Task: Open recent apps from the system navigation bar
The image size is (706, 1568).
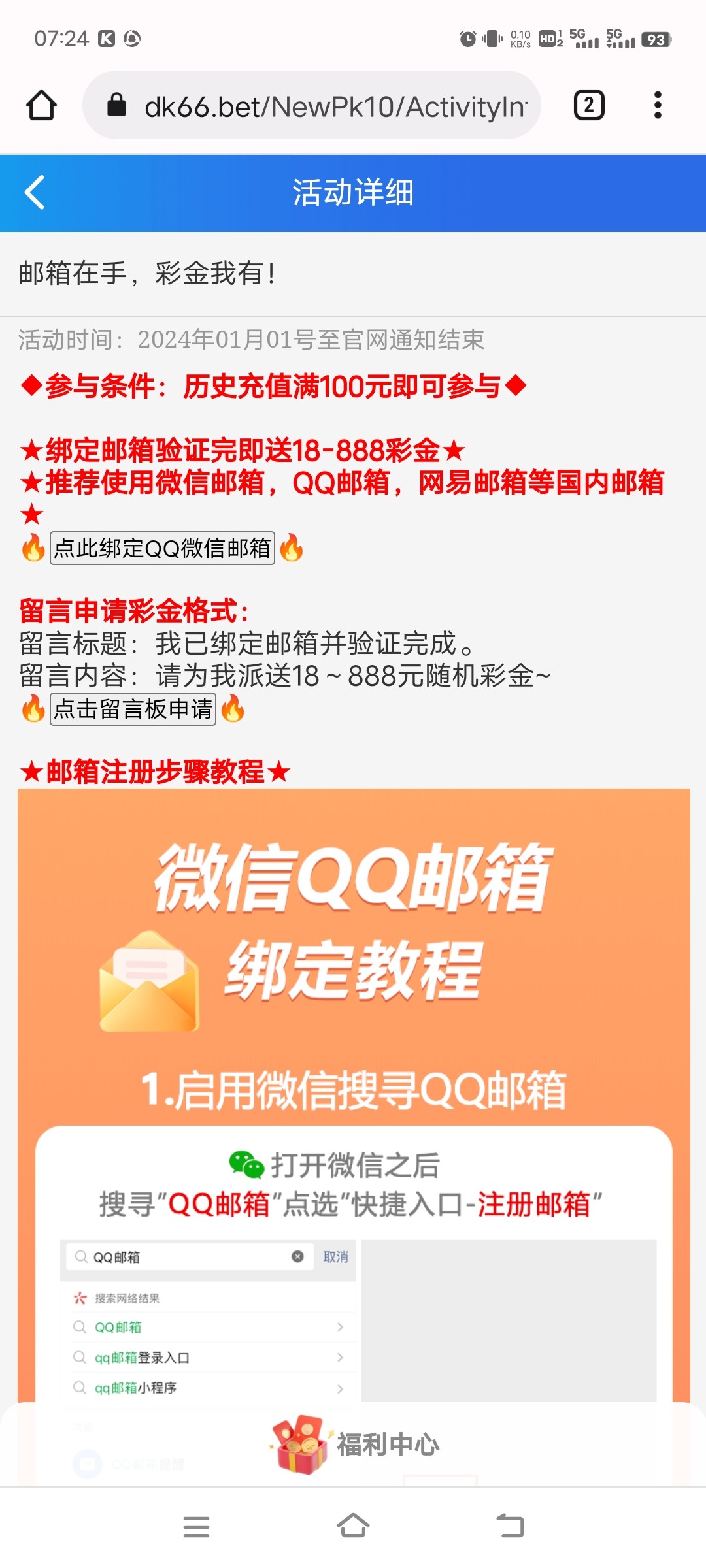Action: click(196, 1527)
